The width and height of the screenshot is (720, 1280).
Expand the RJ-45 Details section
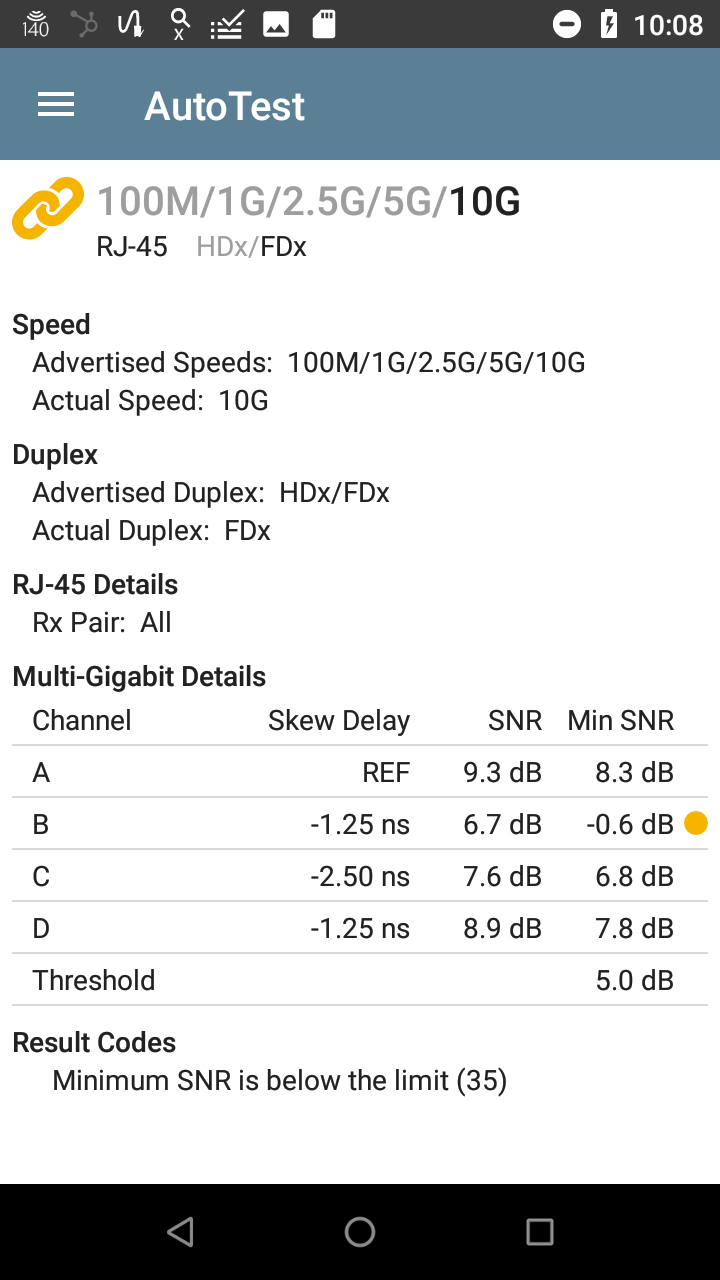coord(95,584)
